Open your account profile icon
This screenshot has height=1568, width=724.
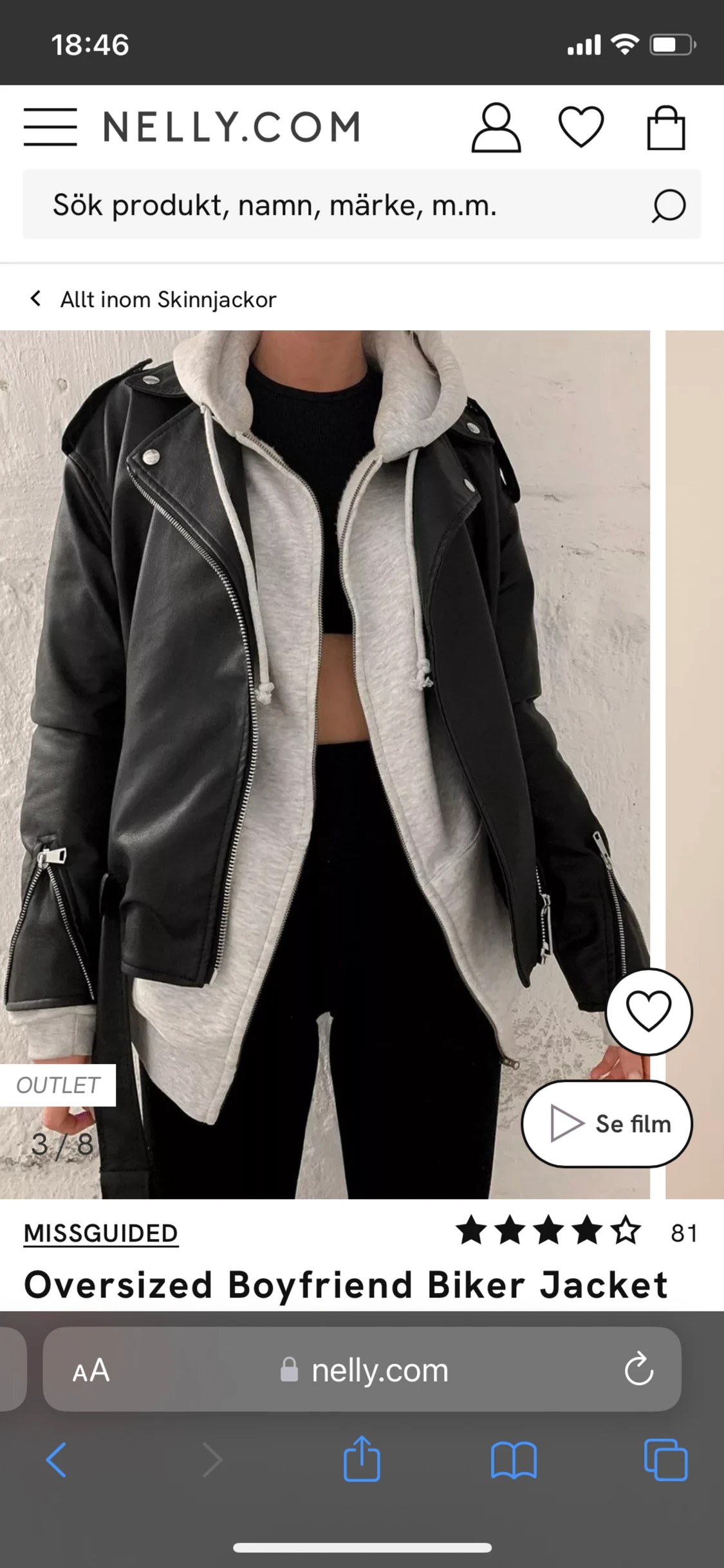pyautogui.click(x=497, y=126)
